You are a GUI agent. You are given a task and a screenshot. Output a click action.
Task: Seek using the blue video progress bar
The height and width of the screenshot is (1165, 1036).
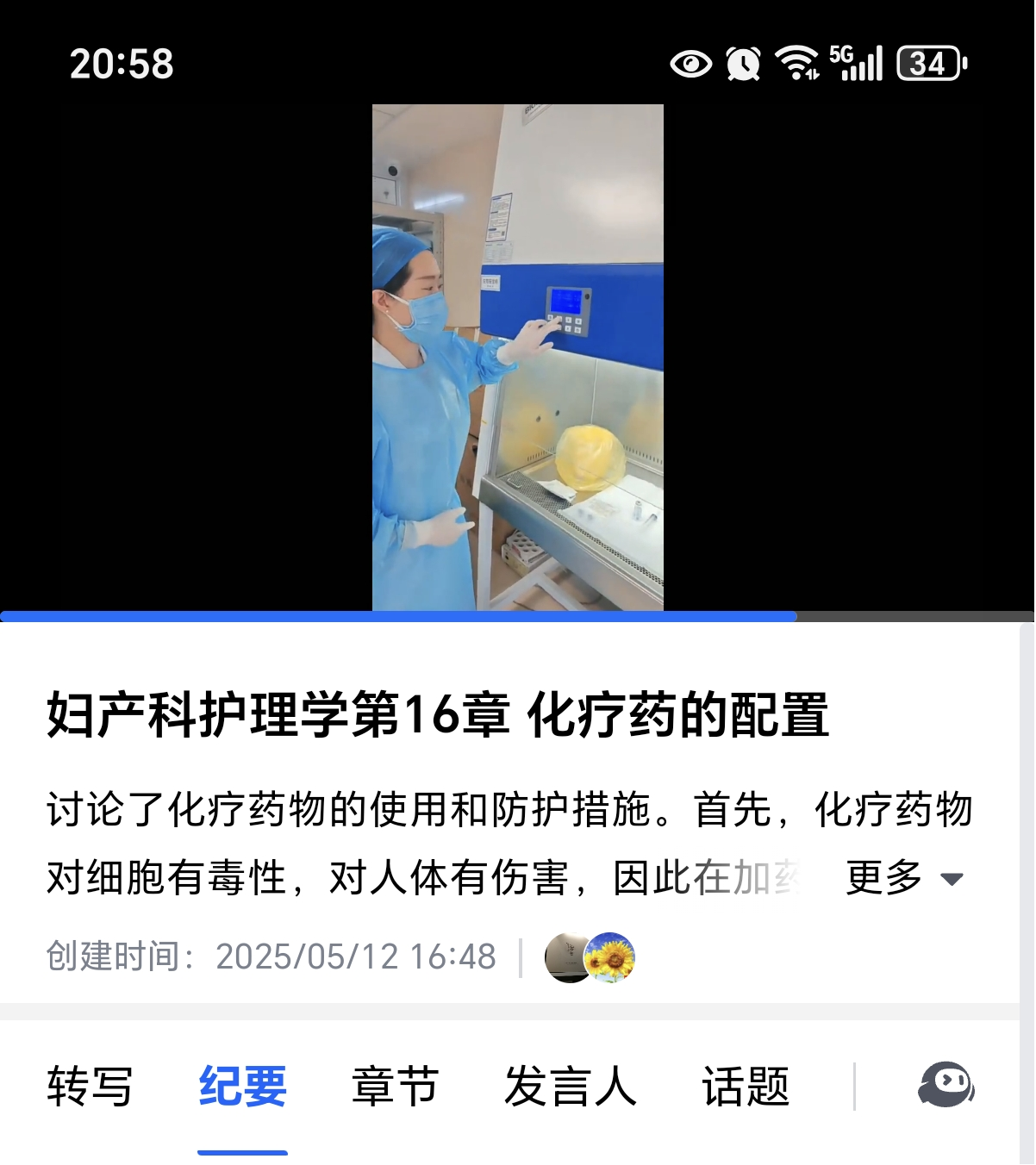tap(517, 616)
